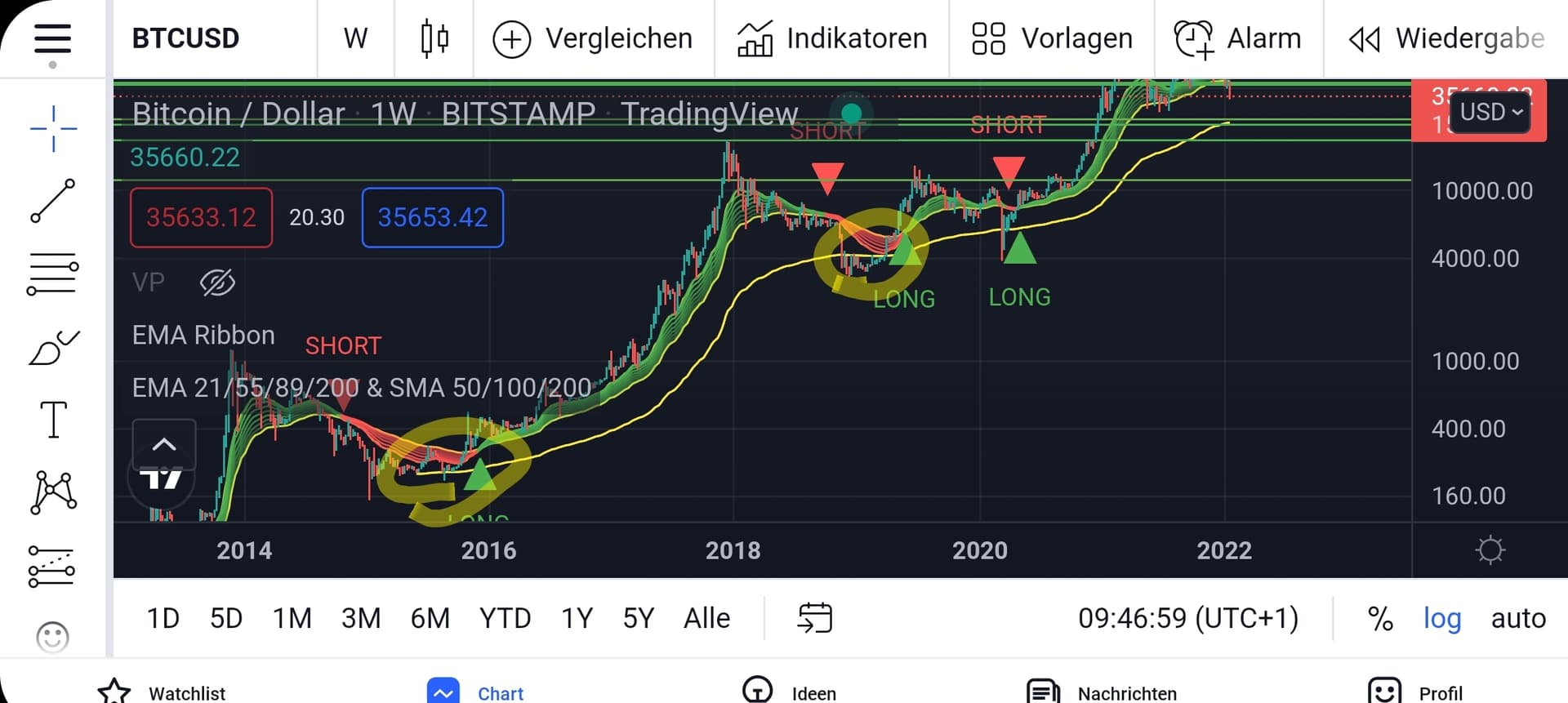
Task: Open chart scale settings gear
Action: (1490, 549)
